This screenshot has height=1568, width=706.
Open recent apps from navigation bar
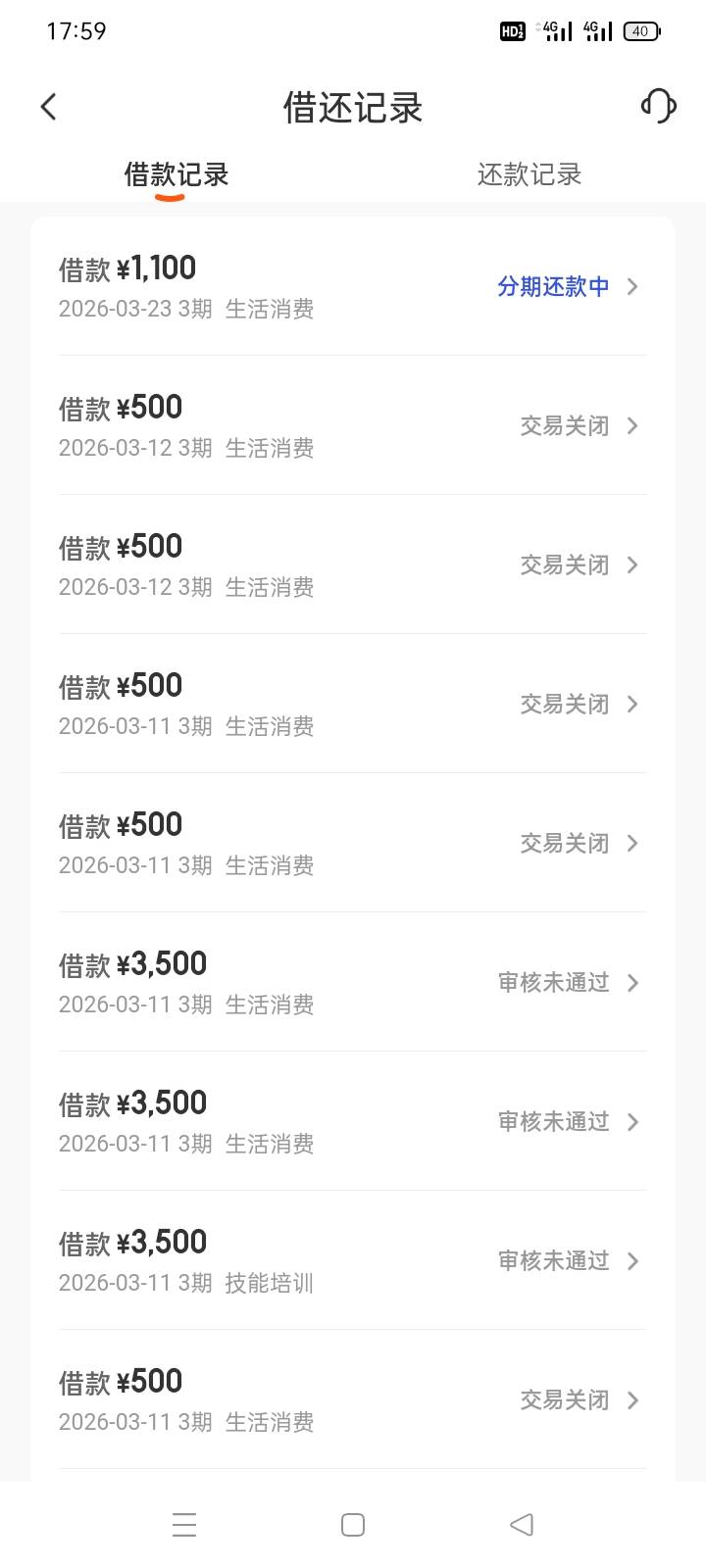tap(184, 1524)
